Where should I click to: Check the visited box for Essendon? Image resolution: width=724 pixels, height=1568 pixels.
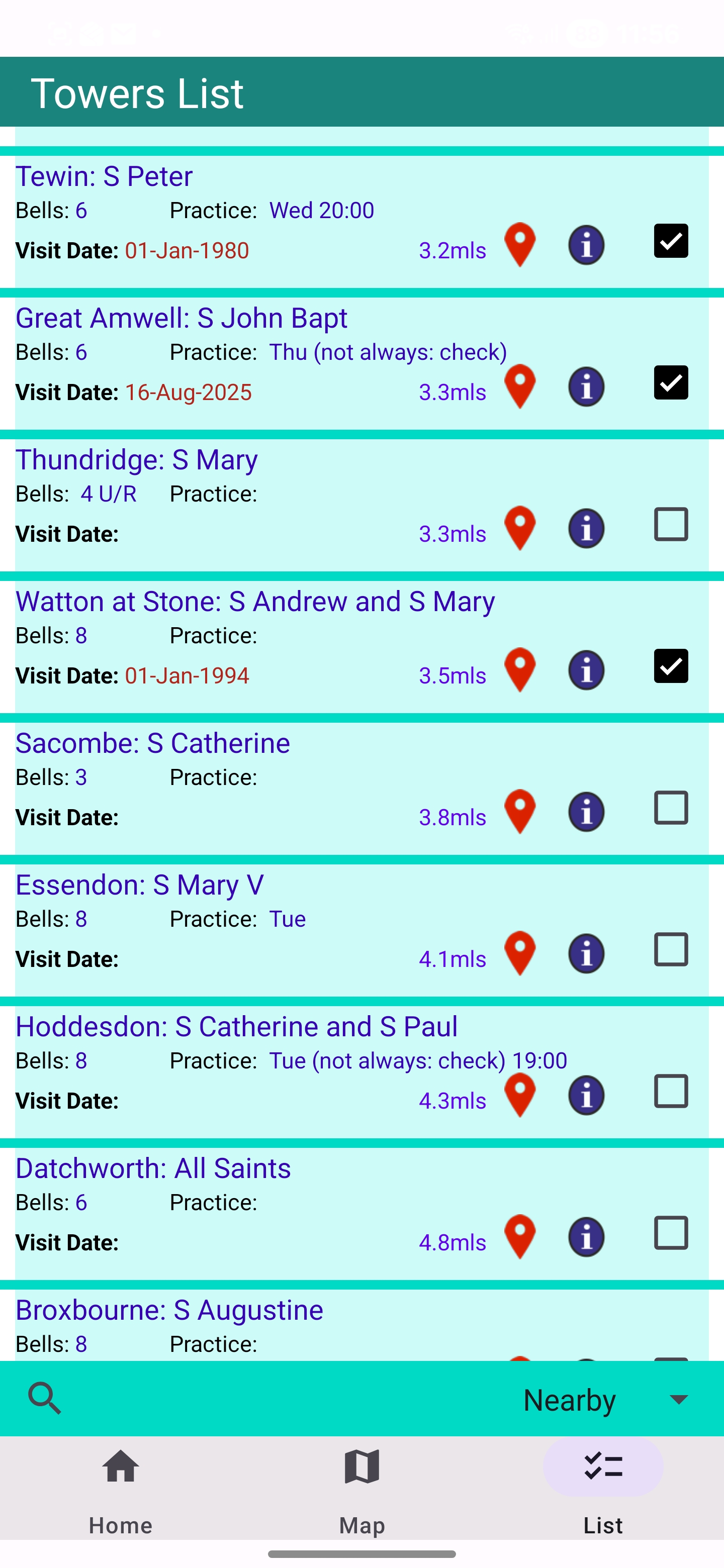(x=670, y=949)
